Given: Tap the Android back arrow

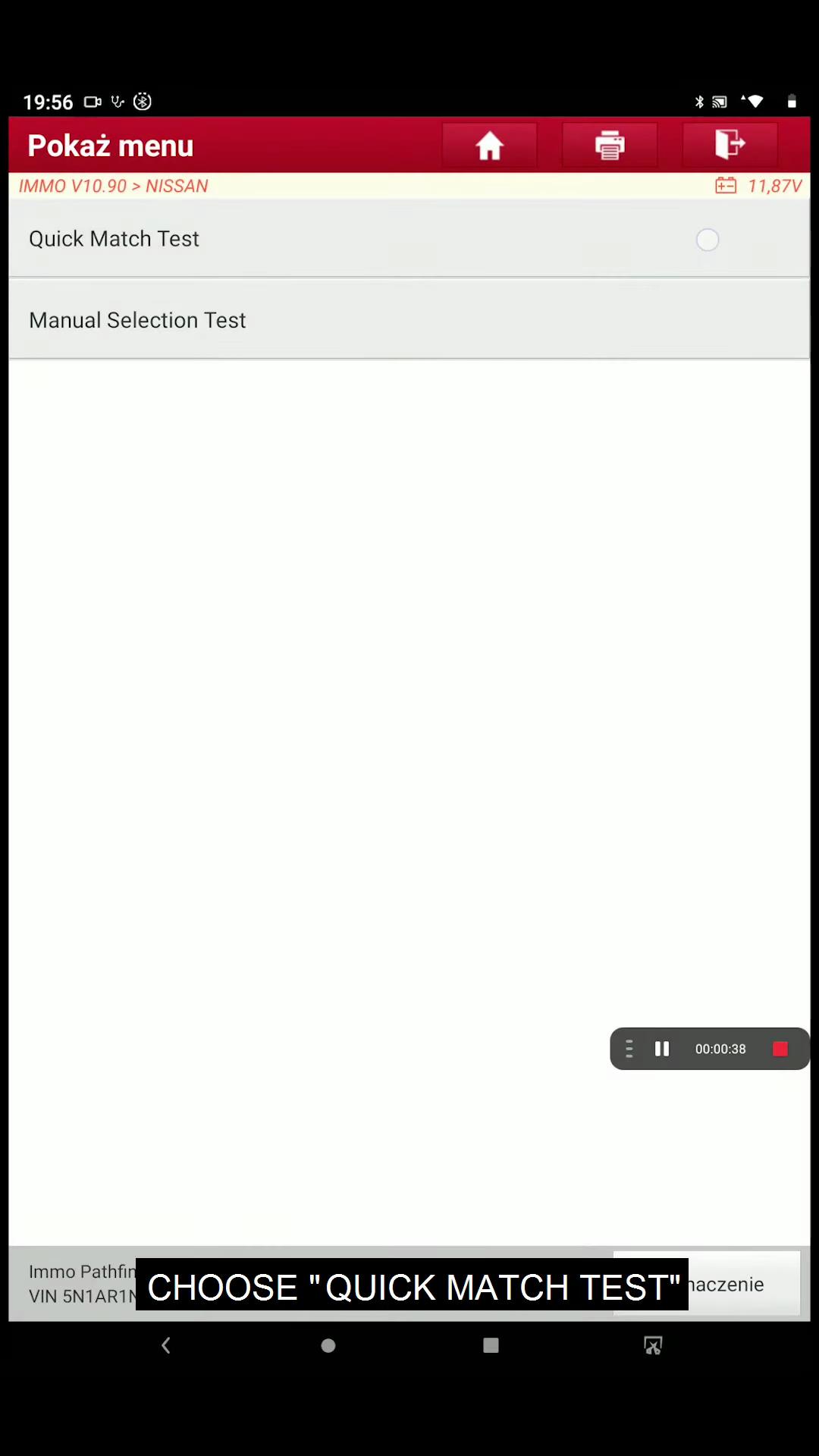Looking at the screenshot, I should tap(166, 1345).
